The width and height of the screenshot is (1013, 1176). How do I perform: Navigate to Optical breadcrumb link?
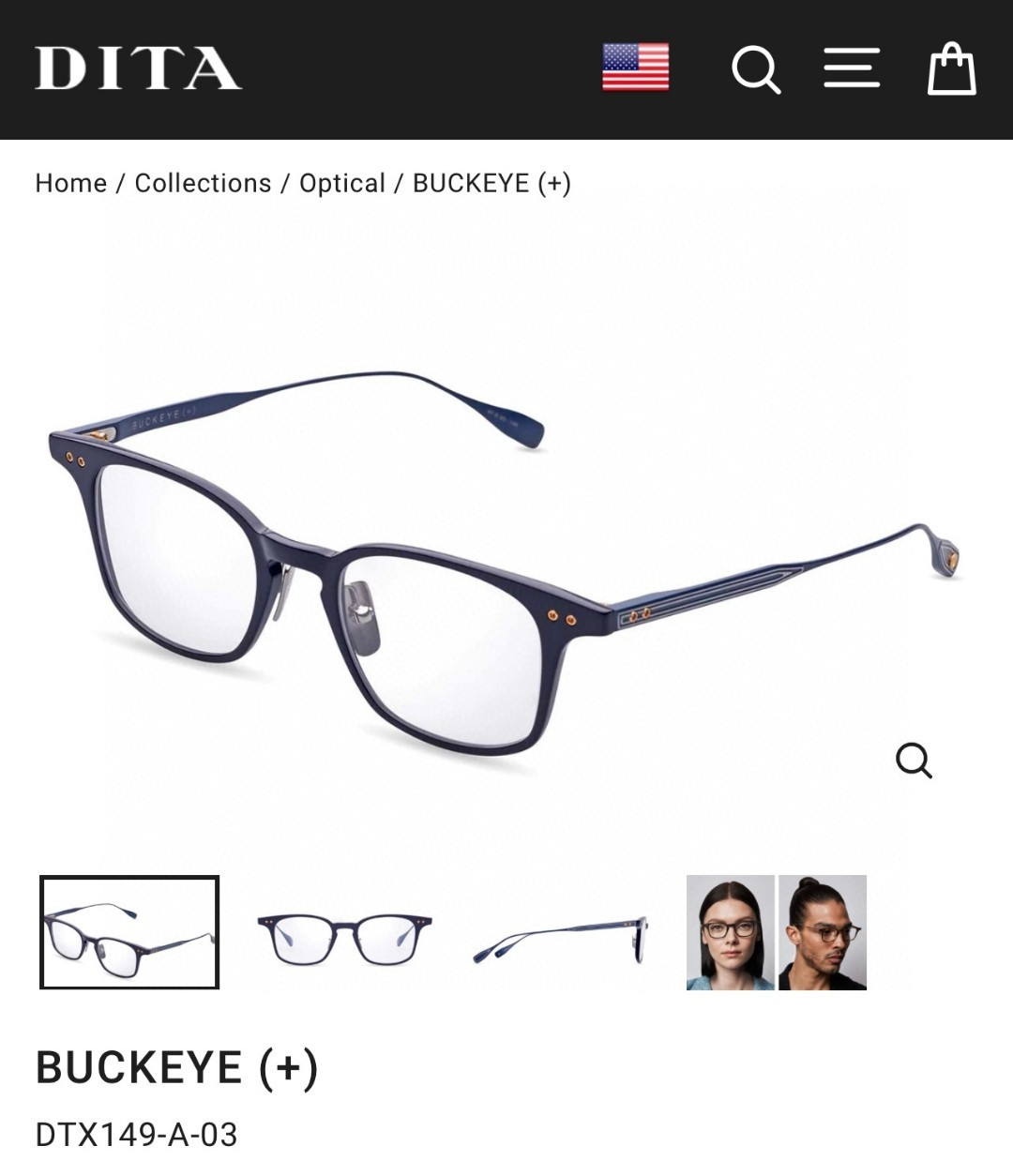[x=342, y=183]
